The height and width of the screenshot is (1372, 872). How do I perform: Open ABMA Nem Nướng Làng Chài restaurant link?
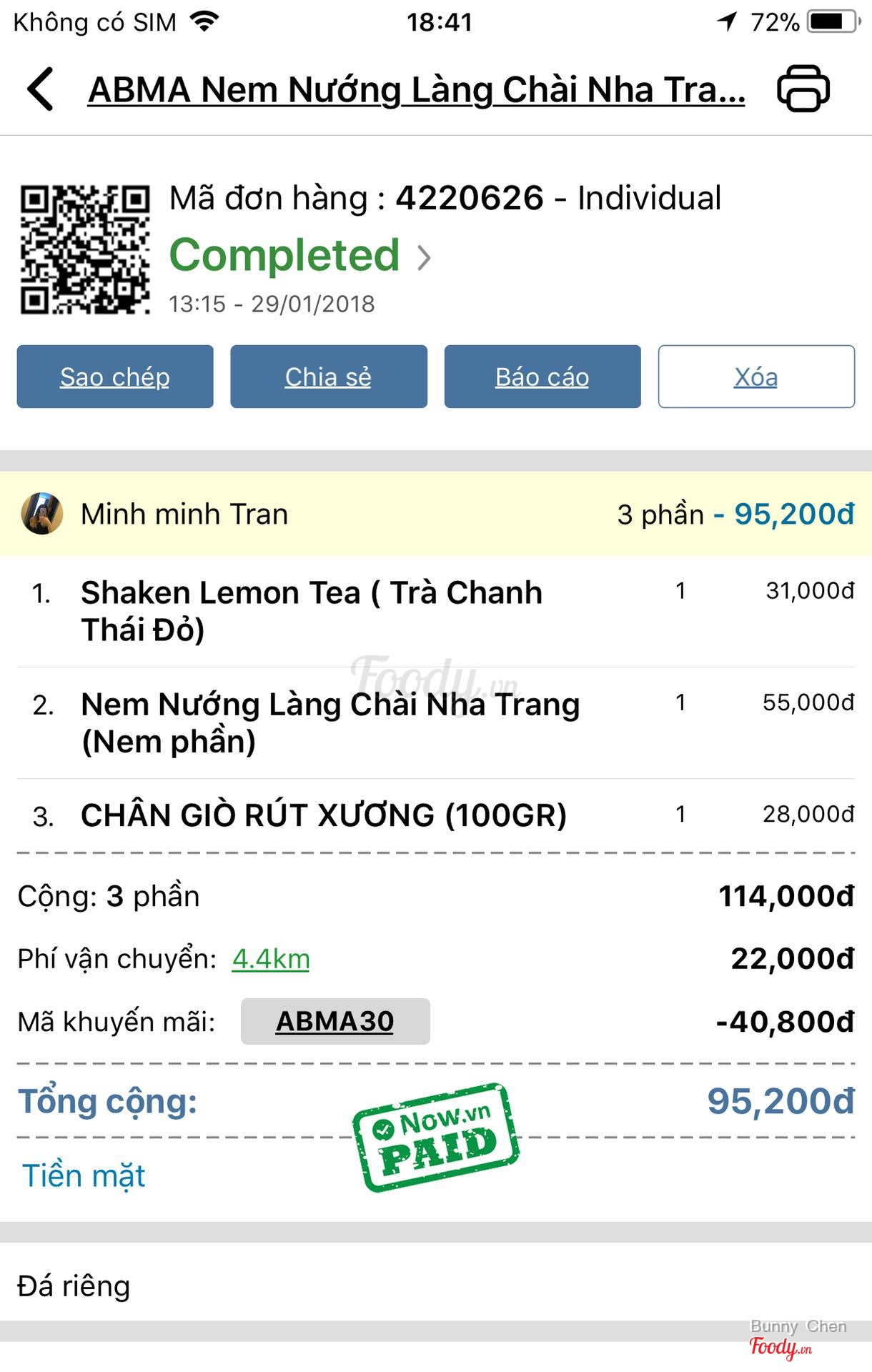[x=416, y=91]
